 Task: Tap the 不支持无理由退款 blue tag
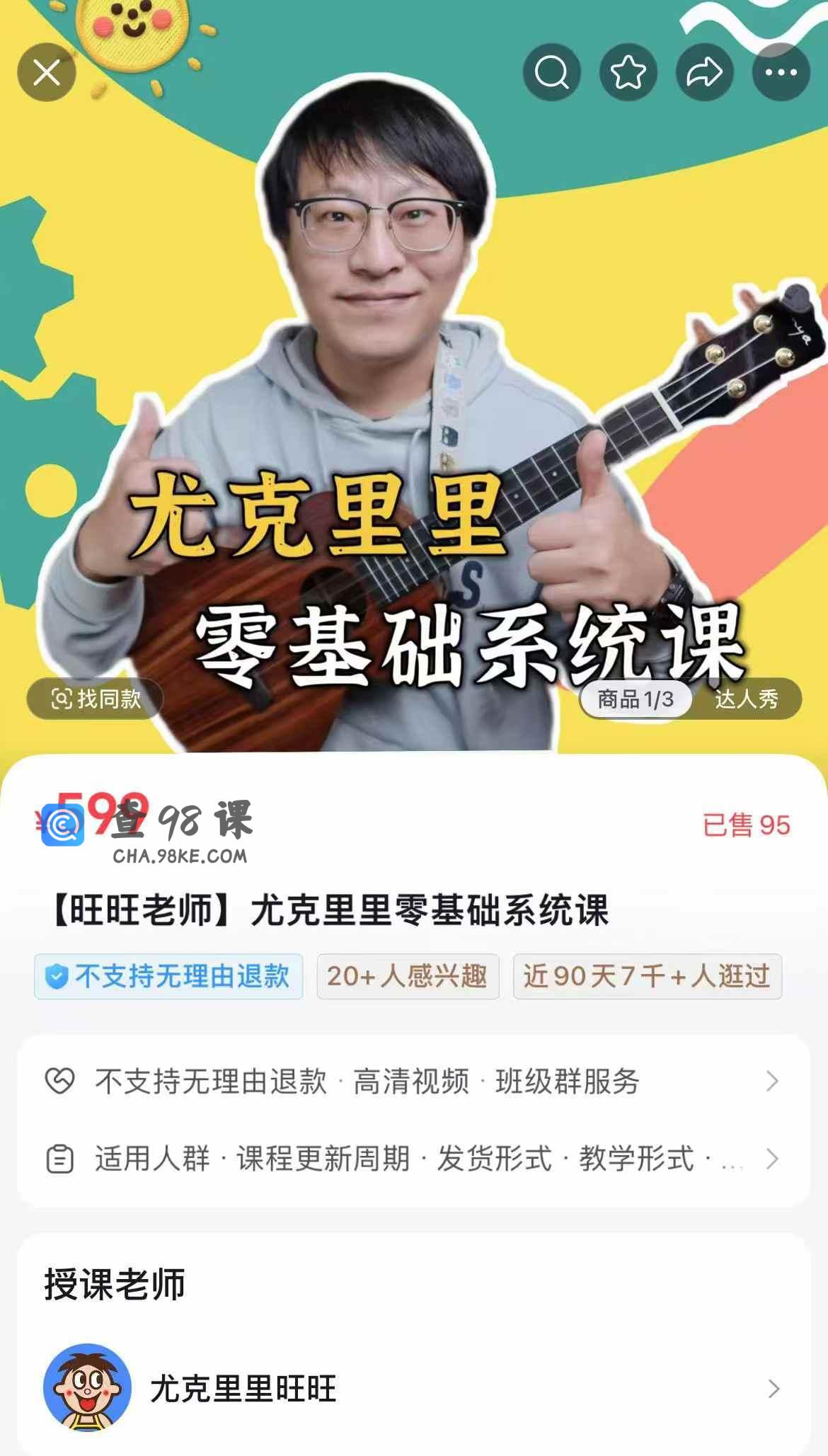pos(168,977)
